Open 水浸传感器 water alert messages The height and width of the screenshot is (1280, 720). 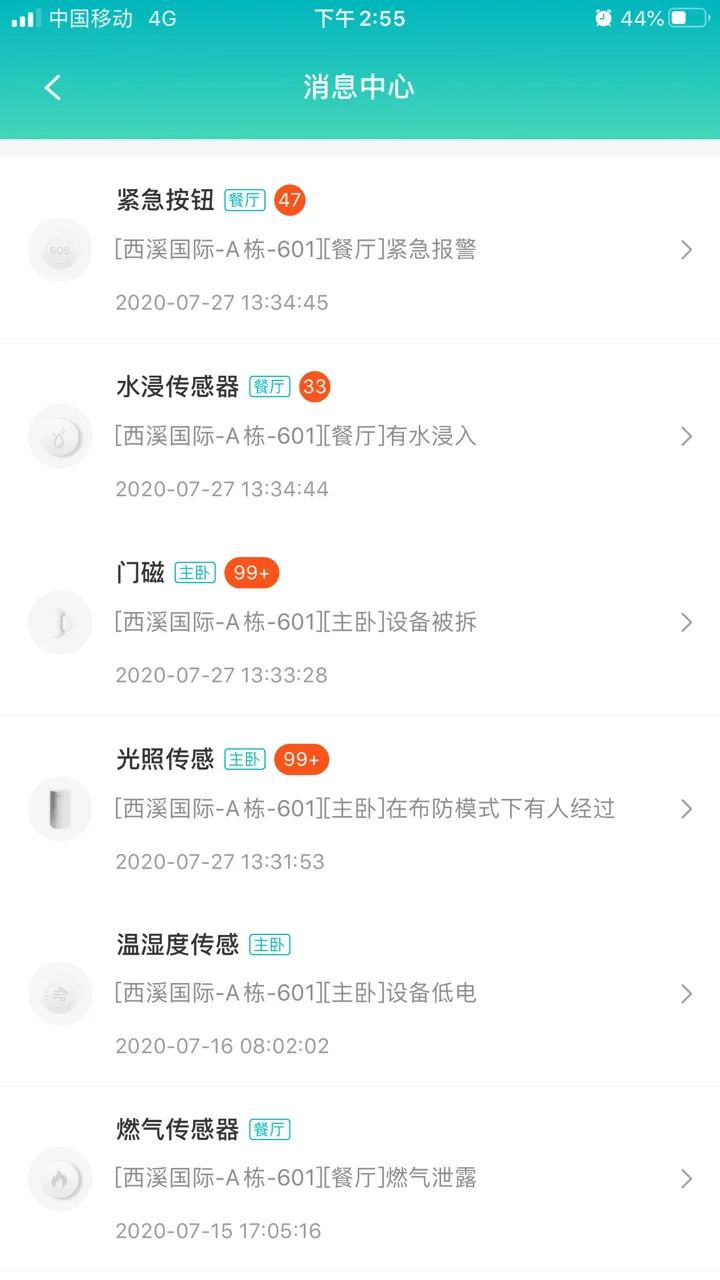360,436
